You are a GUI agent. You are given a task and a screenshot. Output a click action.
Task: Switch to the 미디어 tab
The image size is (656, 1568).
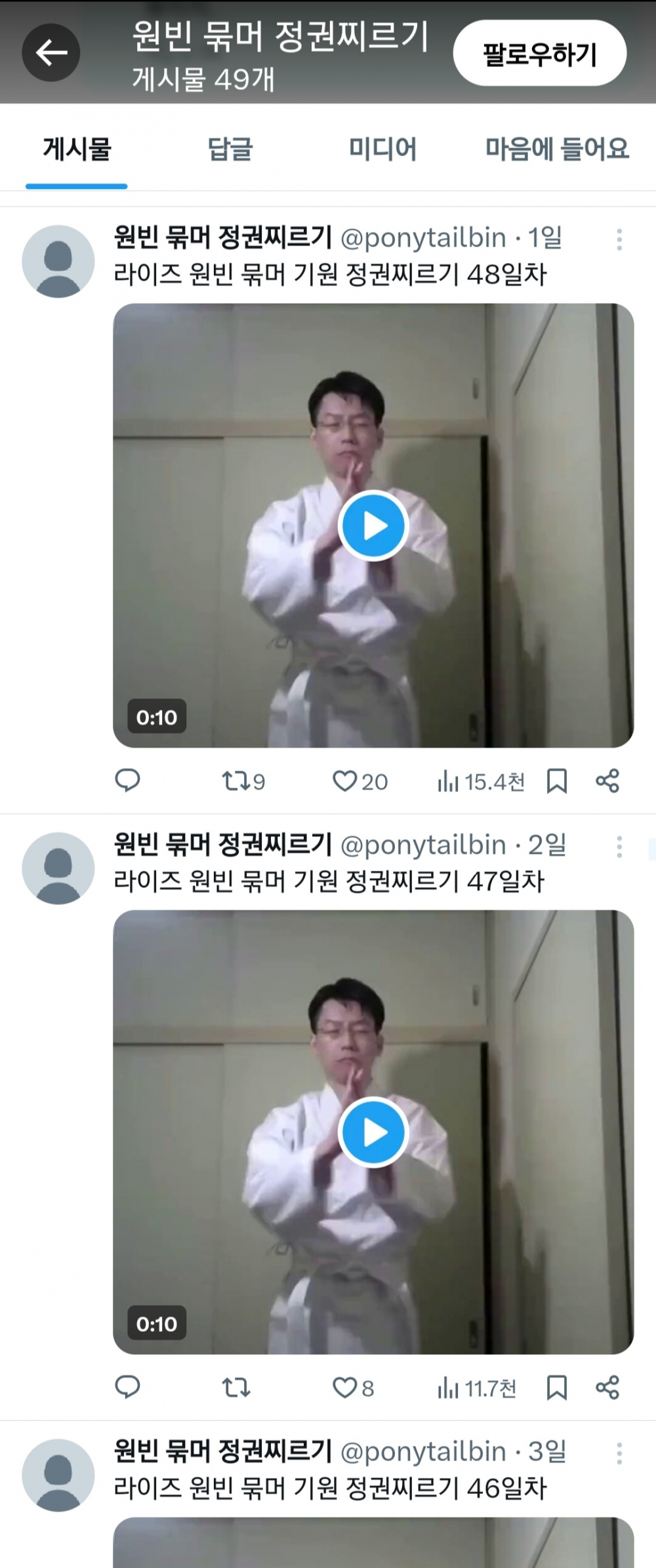tap(382, 149)
